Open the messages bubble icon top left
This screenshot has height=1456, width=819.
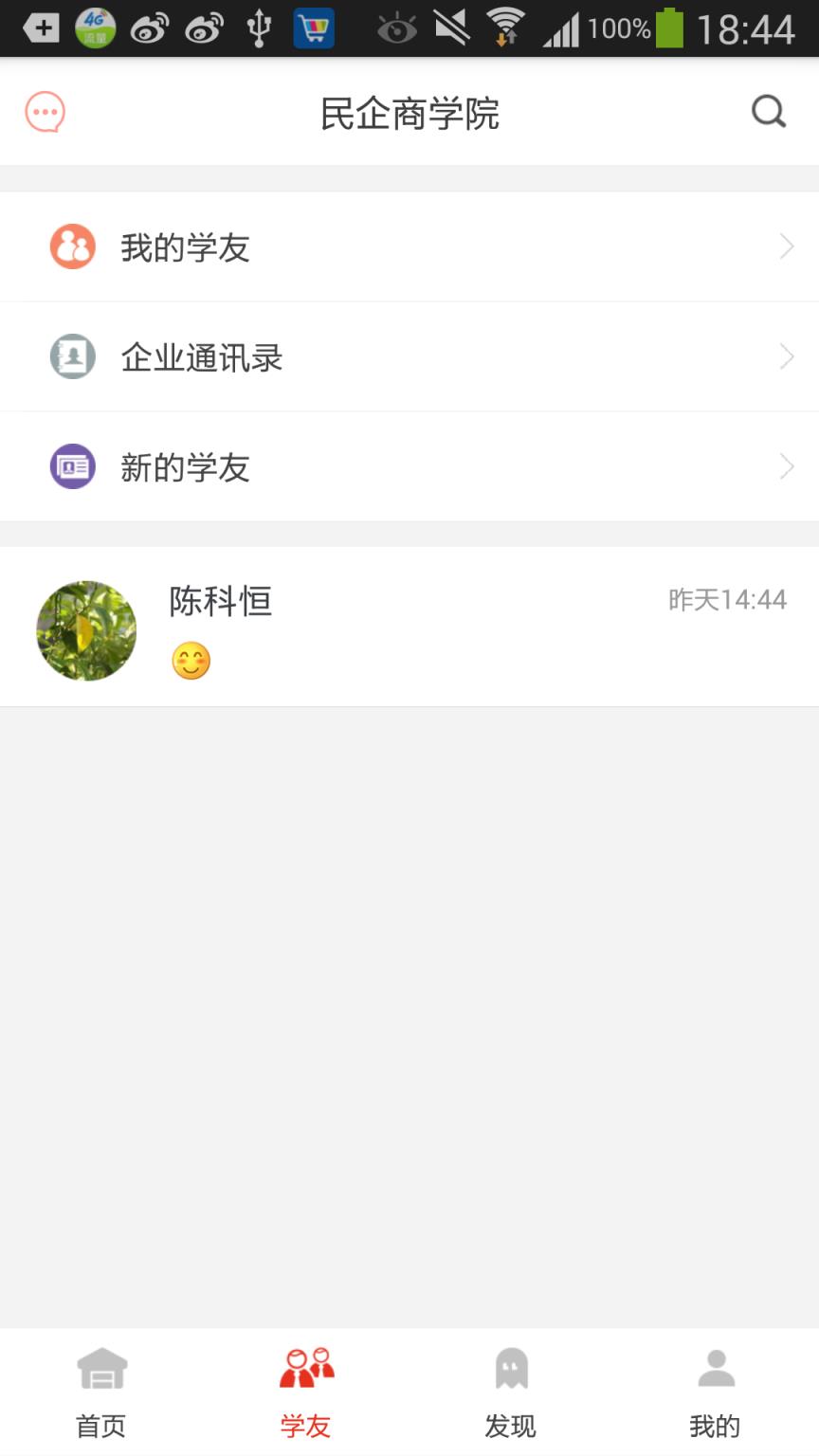coord(44,111)
